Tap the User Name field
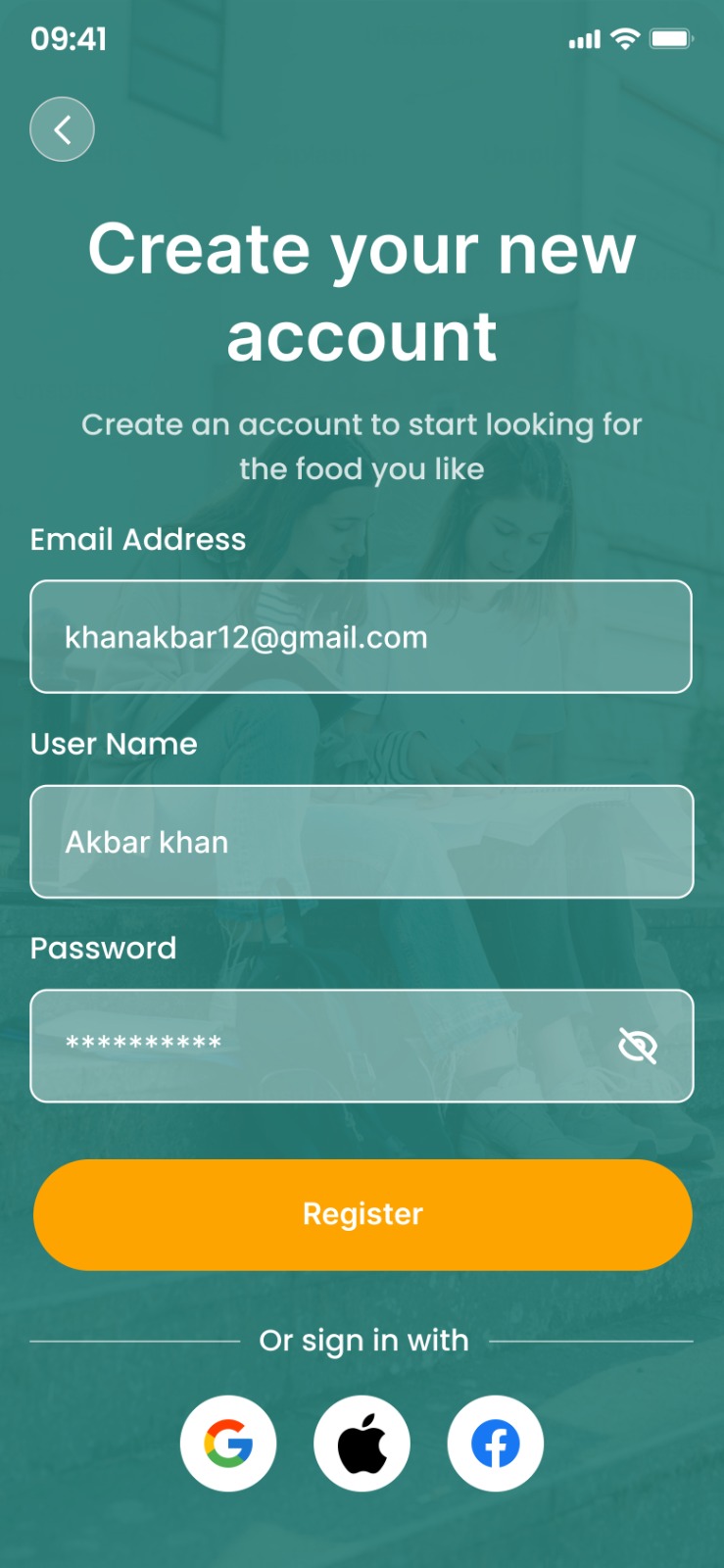The image size is (724, 1568). coord(361,842)
